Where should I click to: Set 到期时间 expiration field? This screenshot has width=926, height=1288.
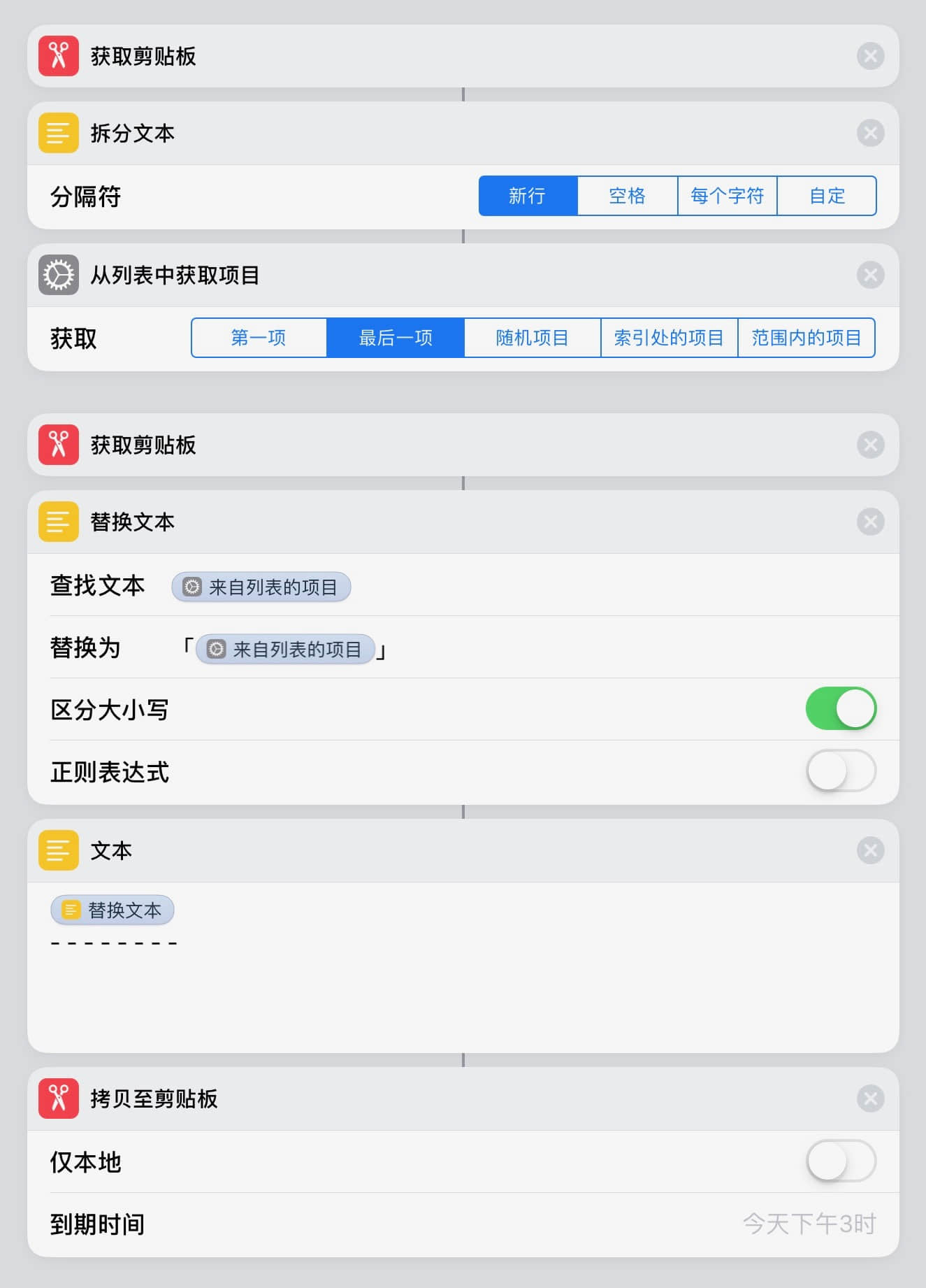pyautogui.click(x=809, y=1224)
